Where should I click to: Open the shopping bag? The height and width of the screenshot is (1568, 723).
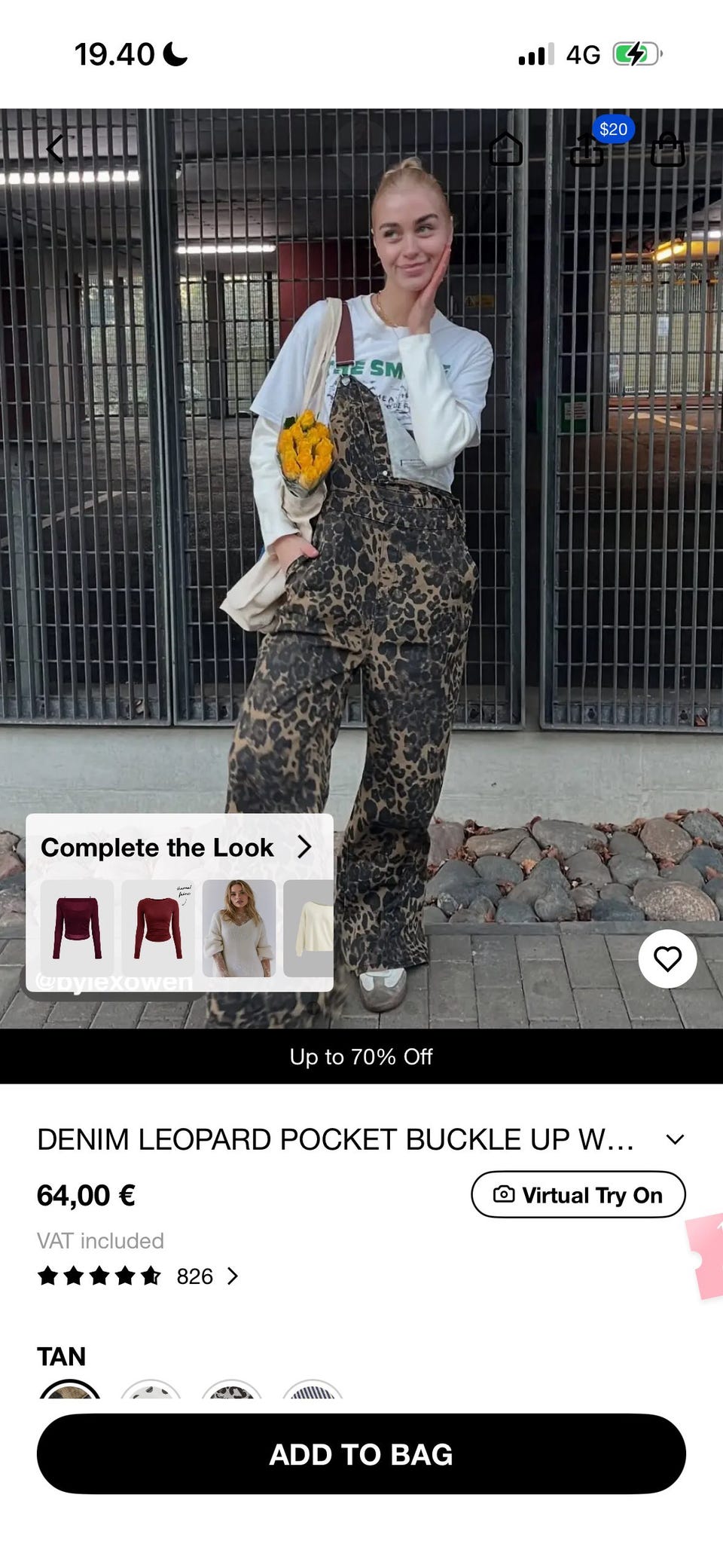pyautogui.click(x=667, y=149)
